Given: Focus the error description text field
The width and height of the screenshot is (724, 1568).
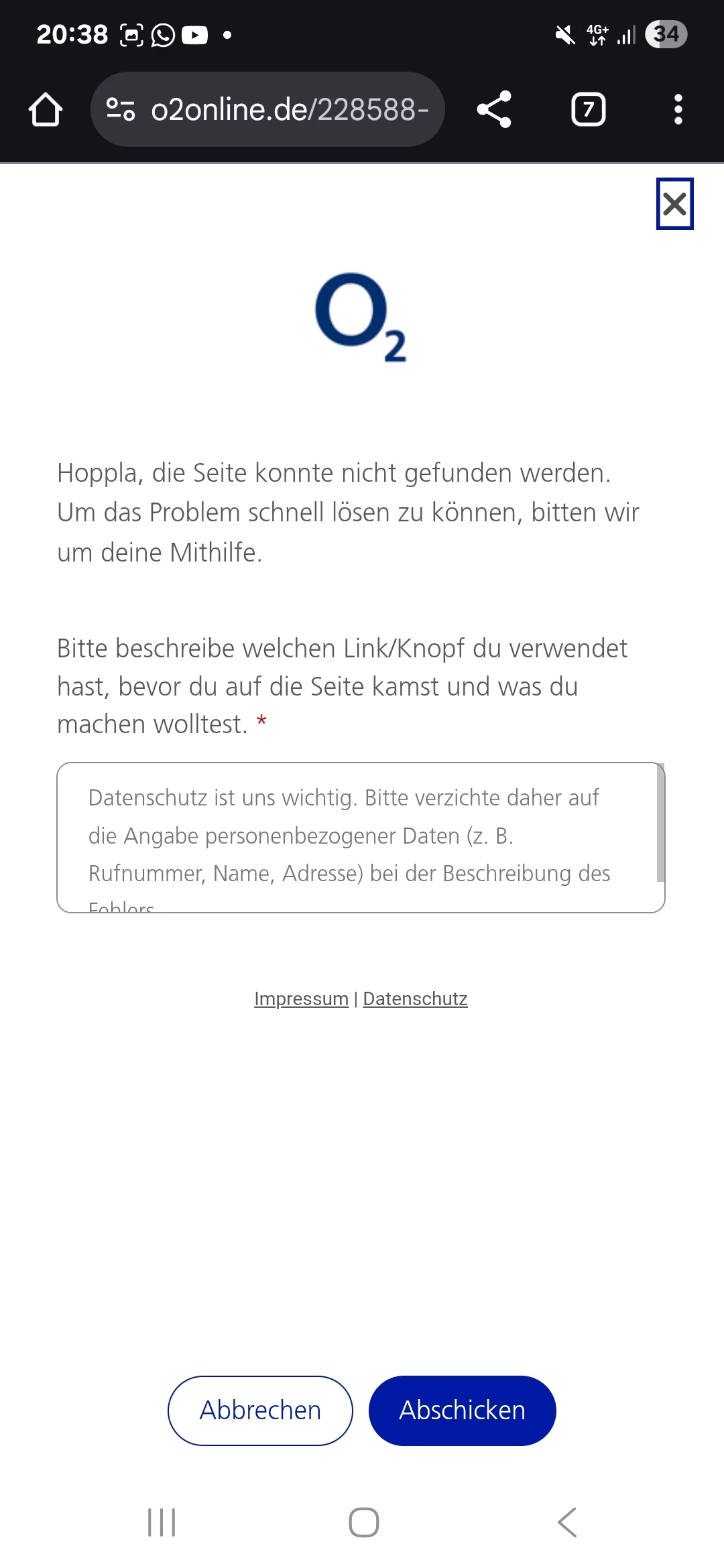Looking at the screenshot, I should coord(361,837).
